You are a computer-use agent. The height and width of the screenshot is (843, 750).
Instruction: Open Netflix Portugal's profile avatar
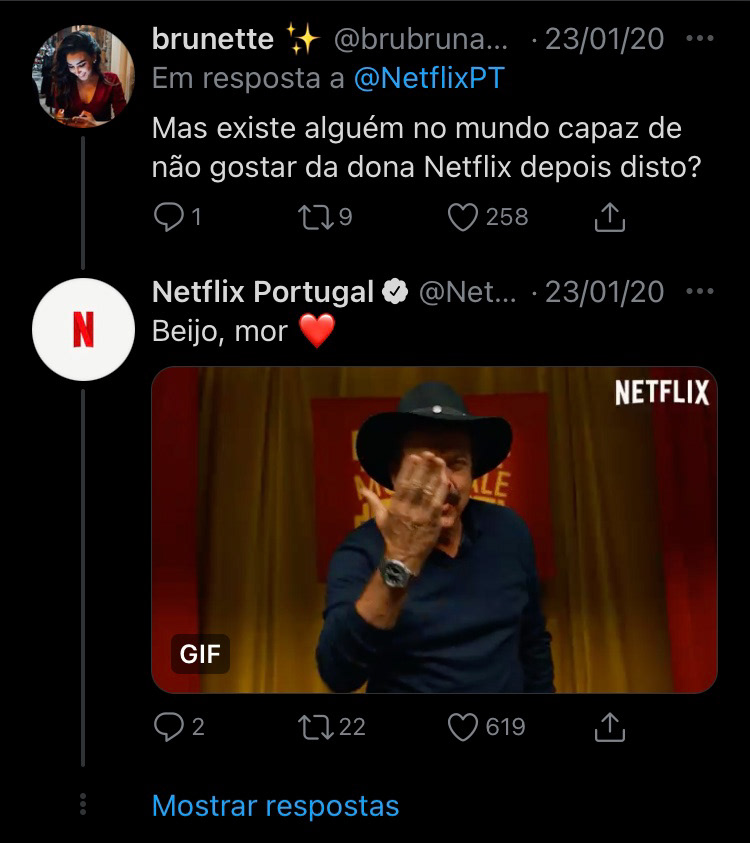coord(83,329)
